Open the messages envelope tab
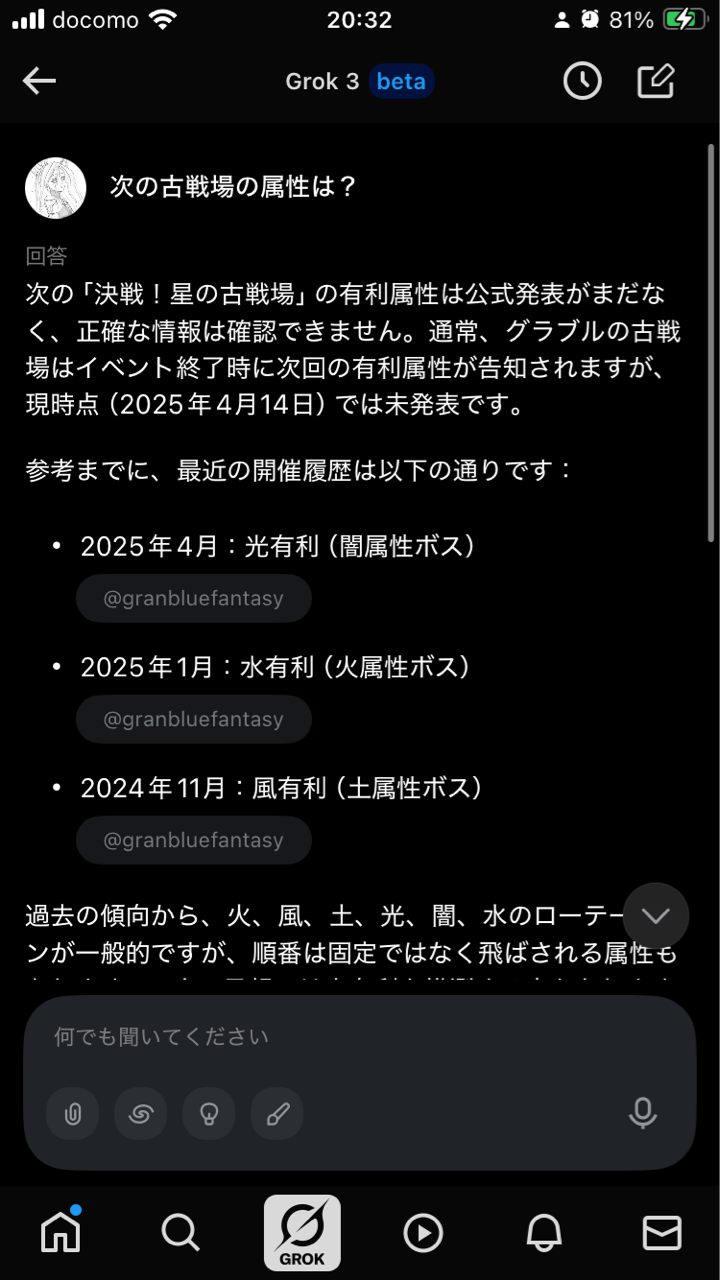The height and width of the screenshot is (1280, 720). [x=661, y=1233]
